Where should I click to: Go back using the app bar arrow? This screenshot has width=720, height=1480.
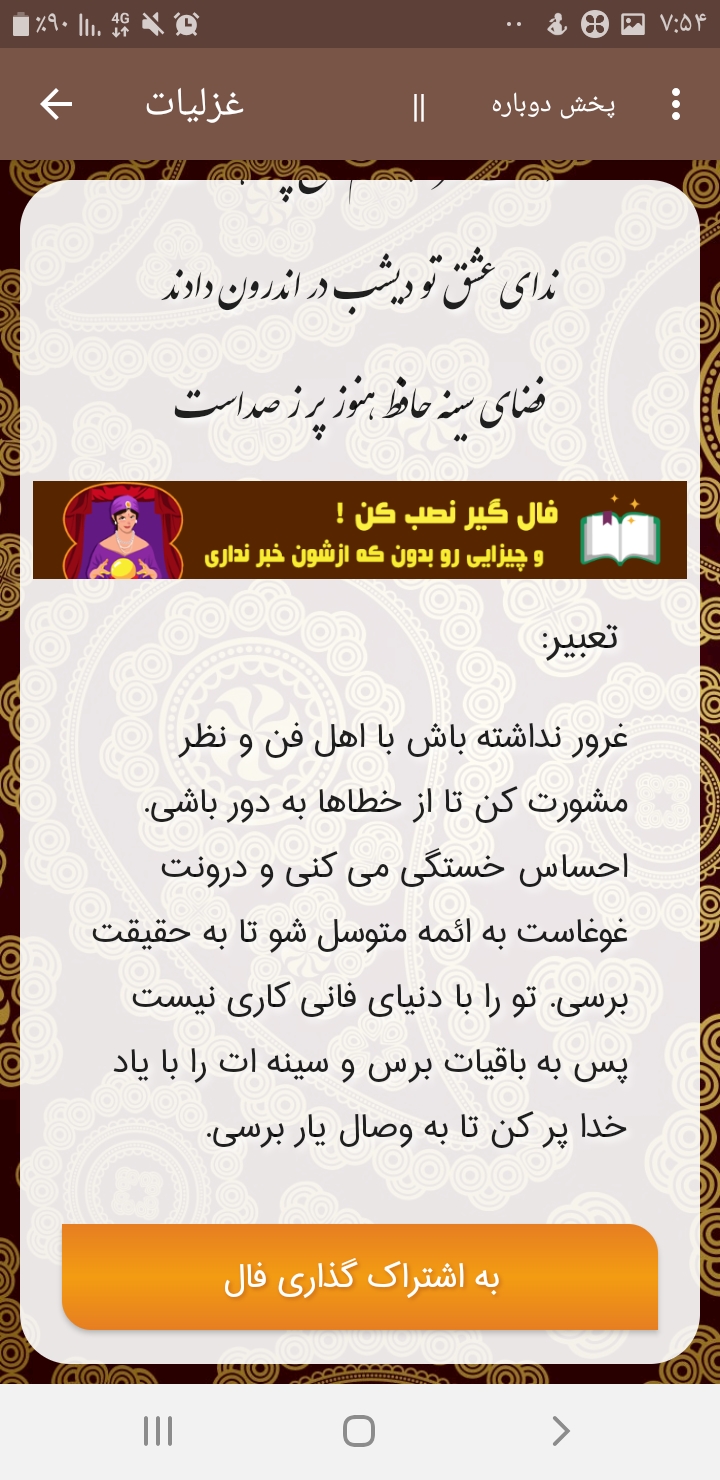click(57, 104)
